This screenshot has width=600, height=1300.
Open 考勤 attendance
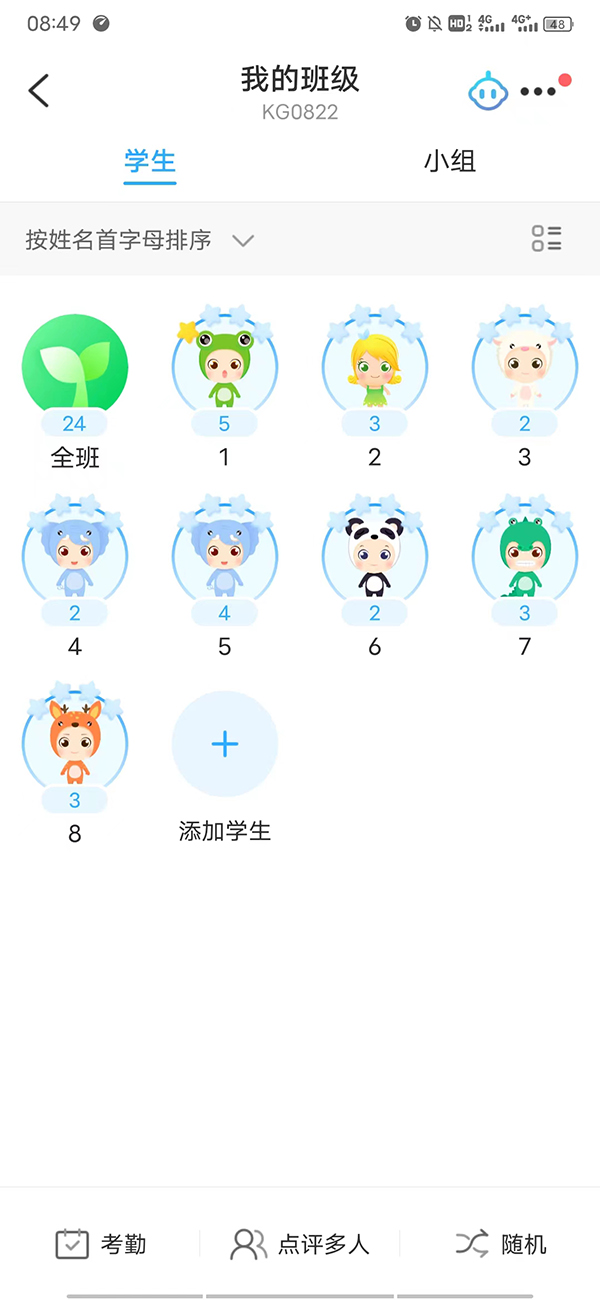101,1244
